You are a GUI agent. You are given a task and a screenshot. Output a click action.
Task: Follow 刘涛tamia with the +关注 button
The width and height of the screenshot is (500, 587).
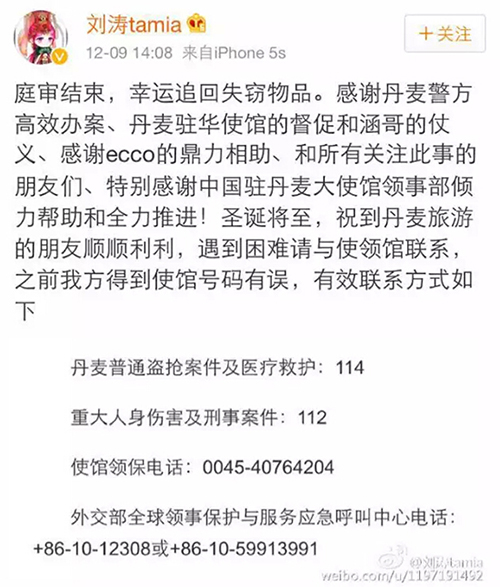point(445,33)
